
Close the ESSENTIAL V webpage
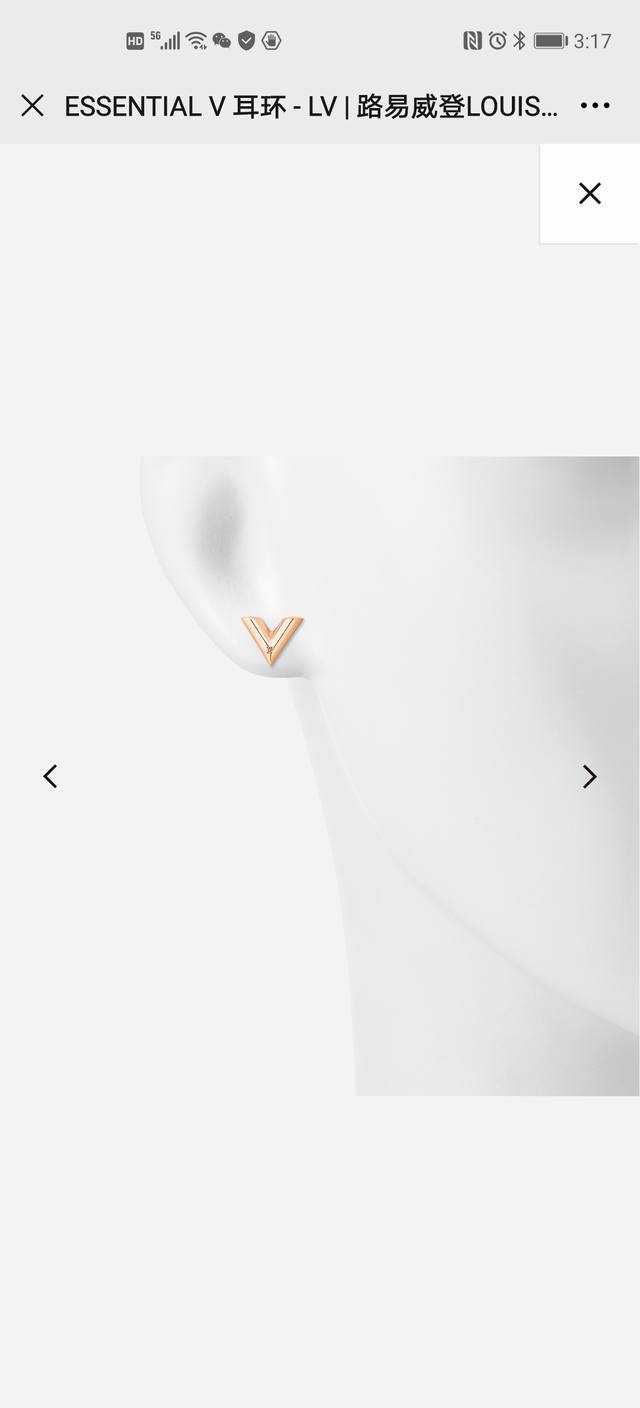pos(32,105)
